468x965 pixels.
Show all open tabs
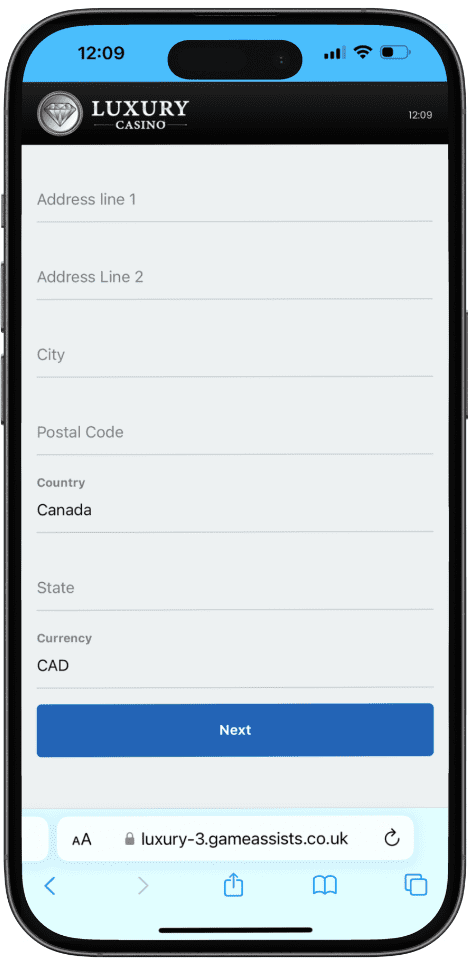pyautogui.click(x=416, y=885)
